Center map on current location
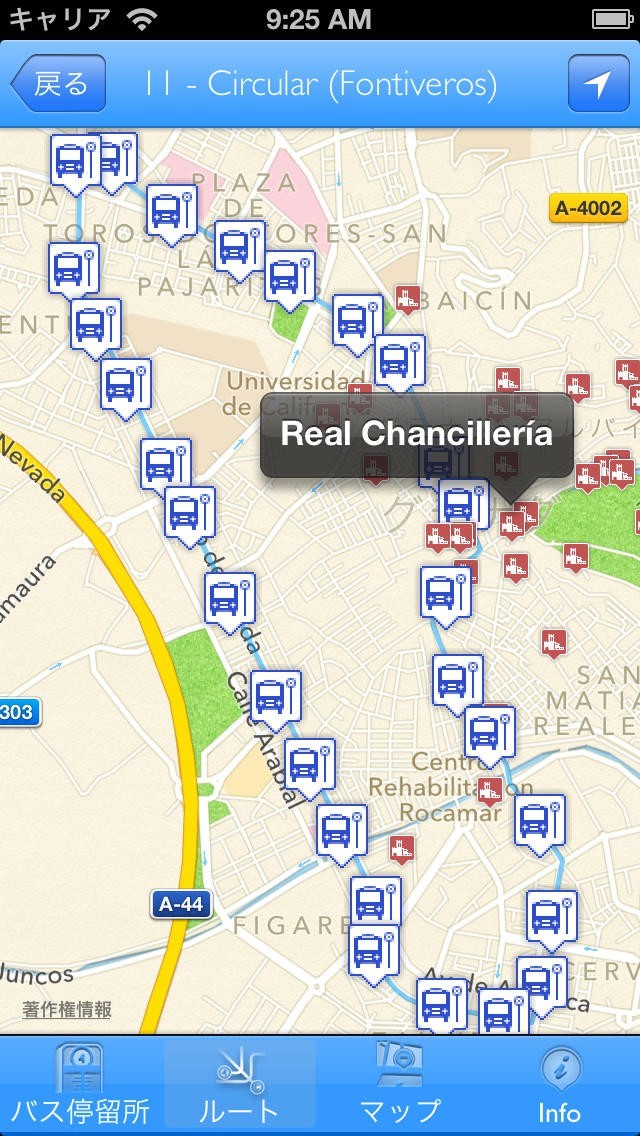The image size is (640, 1136). tap(598, 84)
